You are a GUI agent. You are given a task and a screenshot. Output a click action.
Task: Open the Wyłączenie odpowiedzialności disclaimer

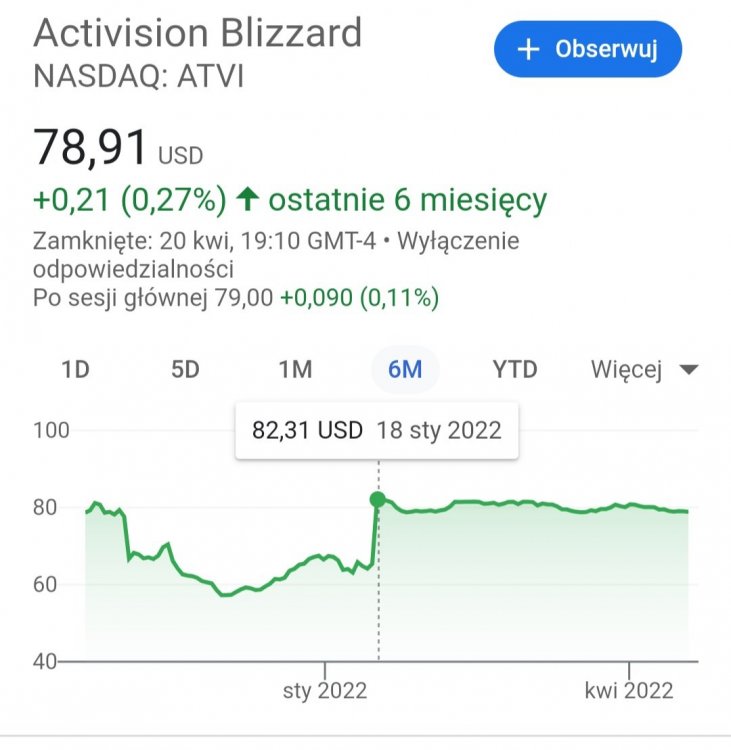[135, 269]
